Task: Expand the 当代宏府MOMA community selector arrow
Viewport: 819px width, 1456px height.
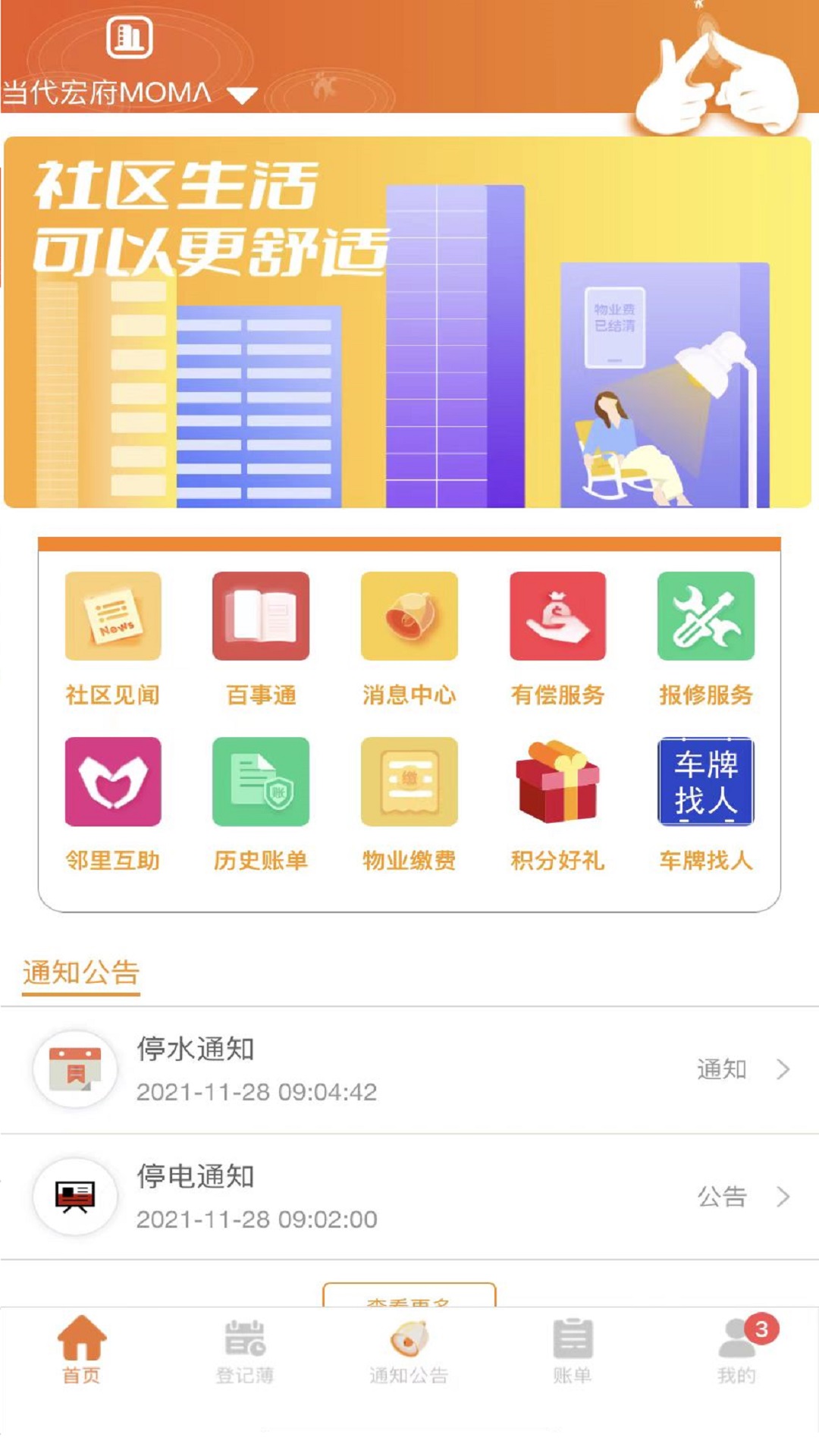Action: point(241,93)
